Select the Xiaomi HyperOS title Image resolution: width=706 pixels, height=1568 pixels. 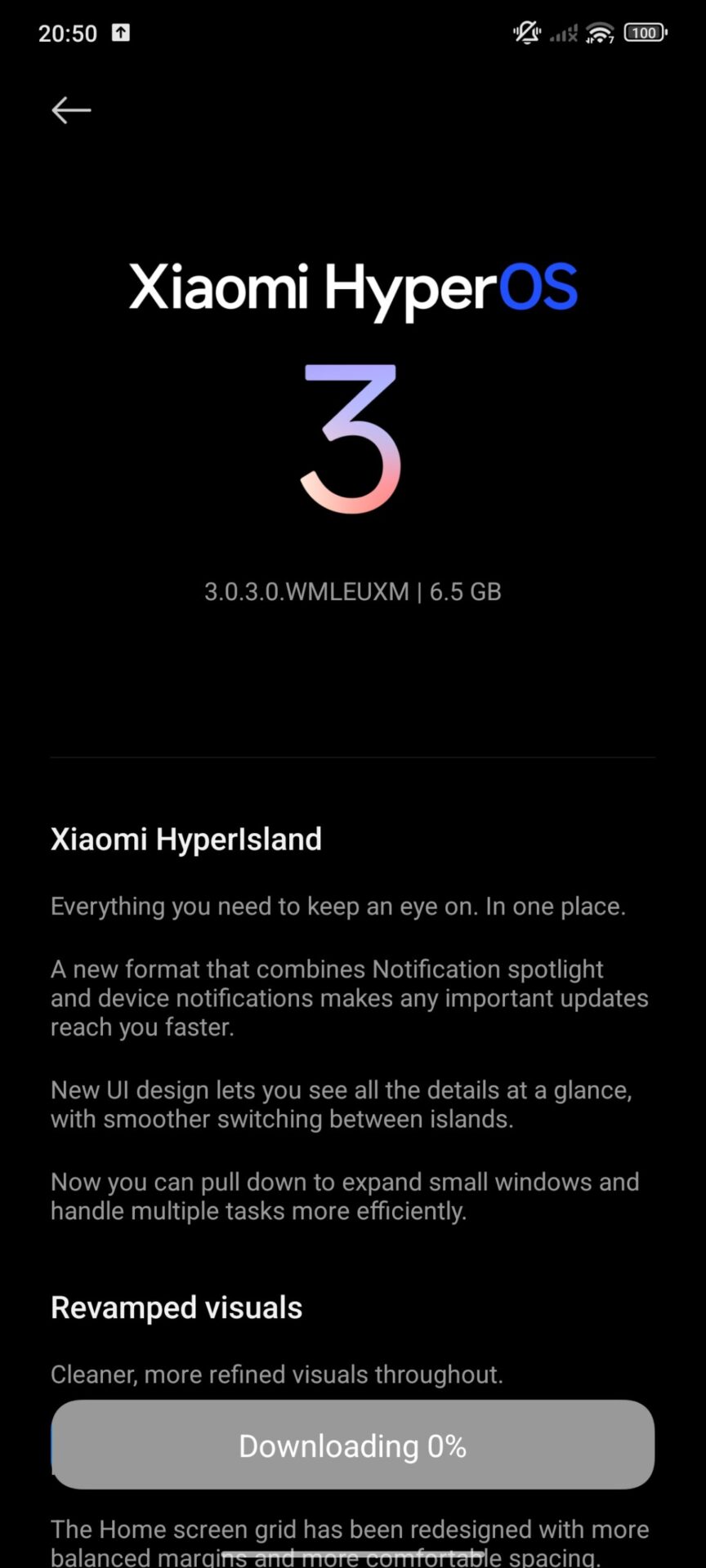(352, 287)
